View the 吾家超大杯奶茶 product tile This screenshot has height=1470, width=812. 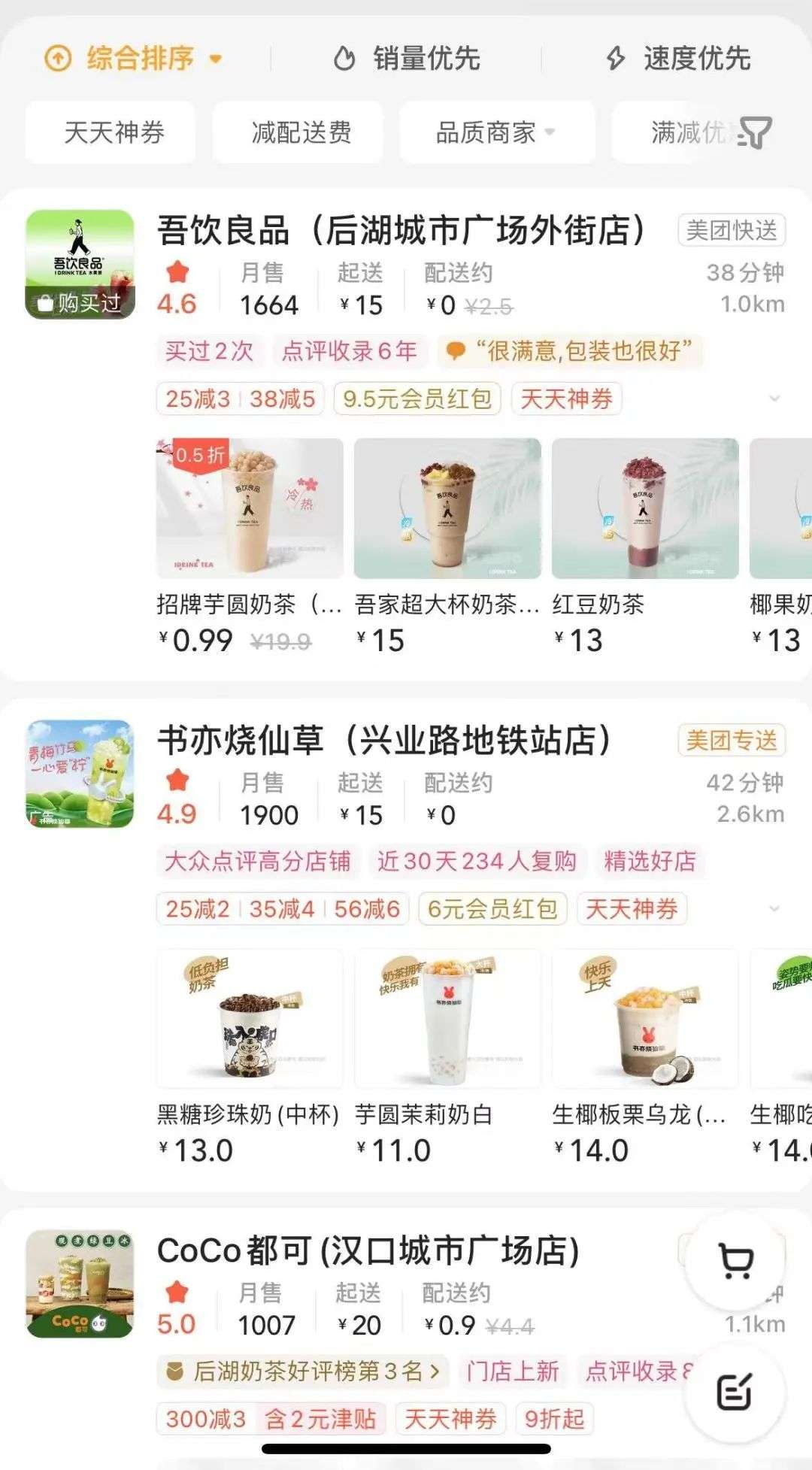pyautogui.click(x=447, y=547)
